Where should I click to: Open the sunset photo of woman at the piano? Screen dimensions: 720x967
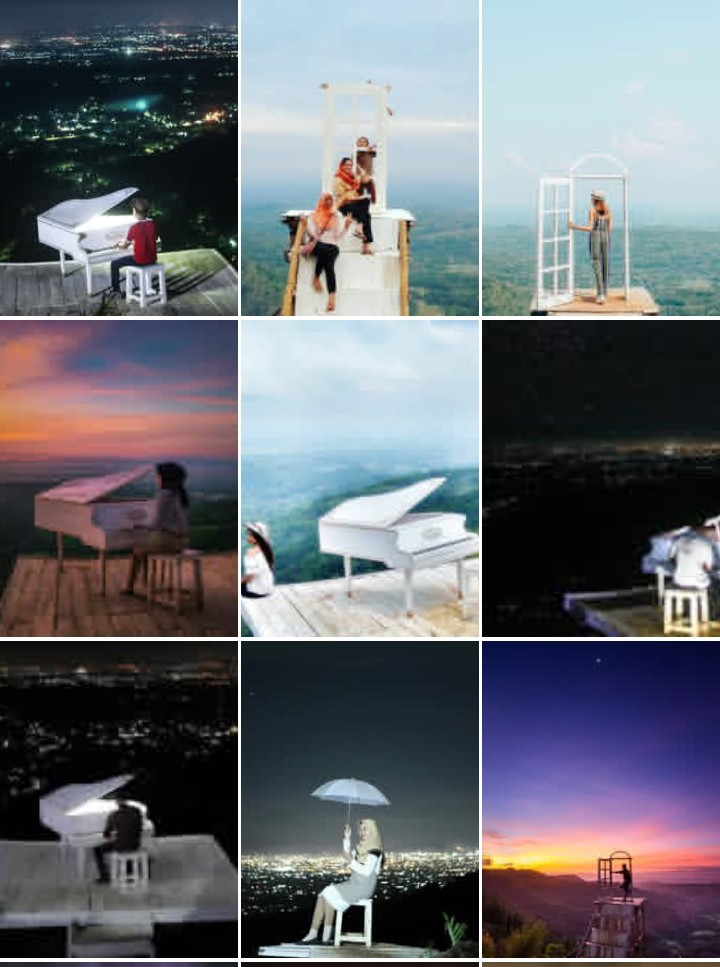click(x=118, y=478)
